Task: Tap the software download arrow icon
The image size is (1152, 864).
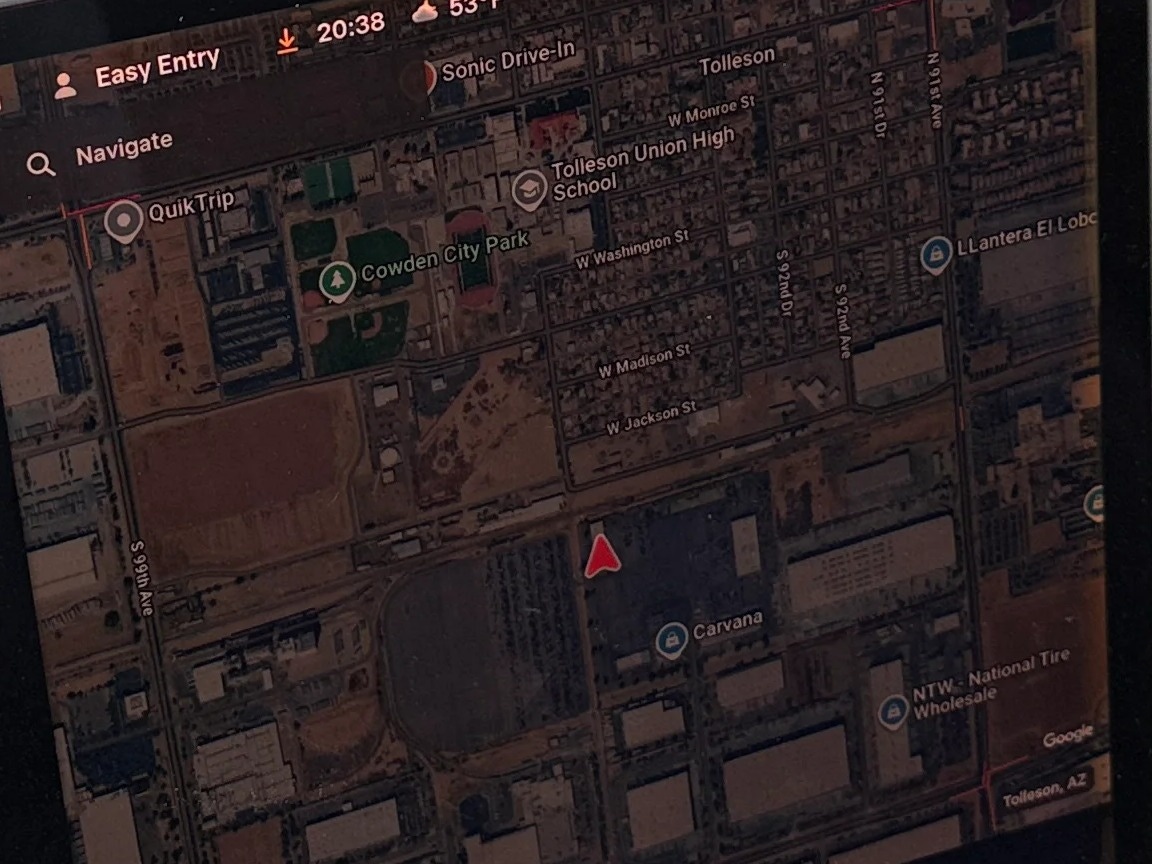Action: tap(288, 40)
